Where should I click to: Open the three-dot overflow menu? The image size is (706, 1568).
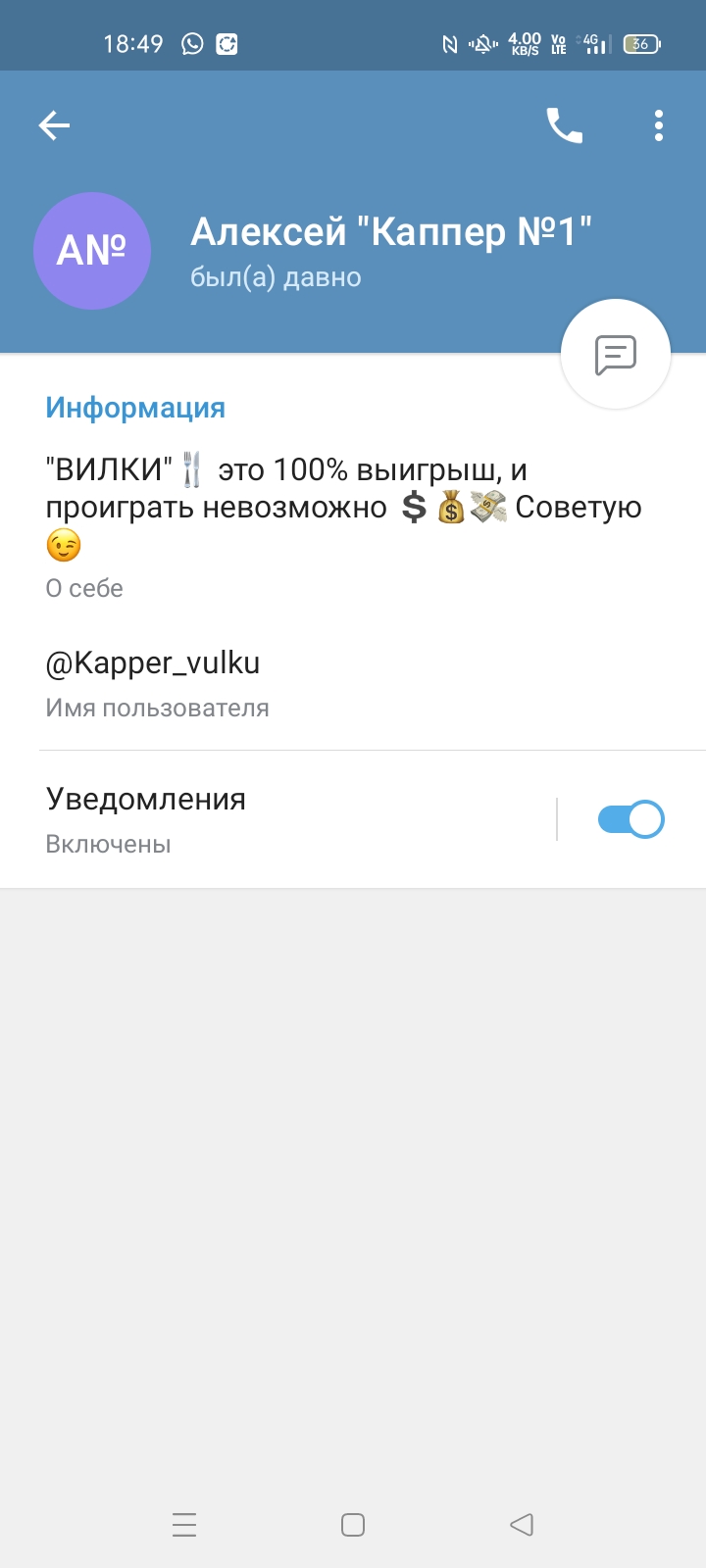659,125
